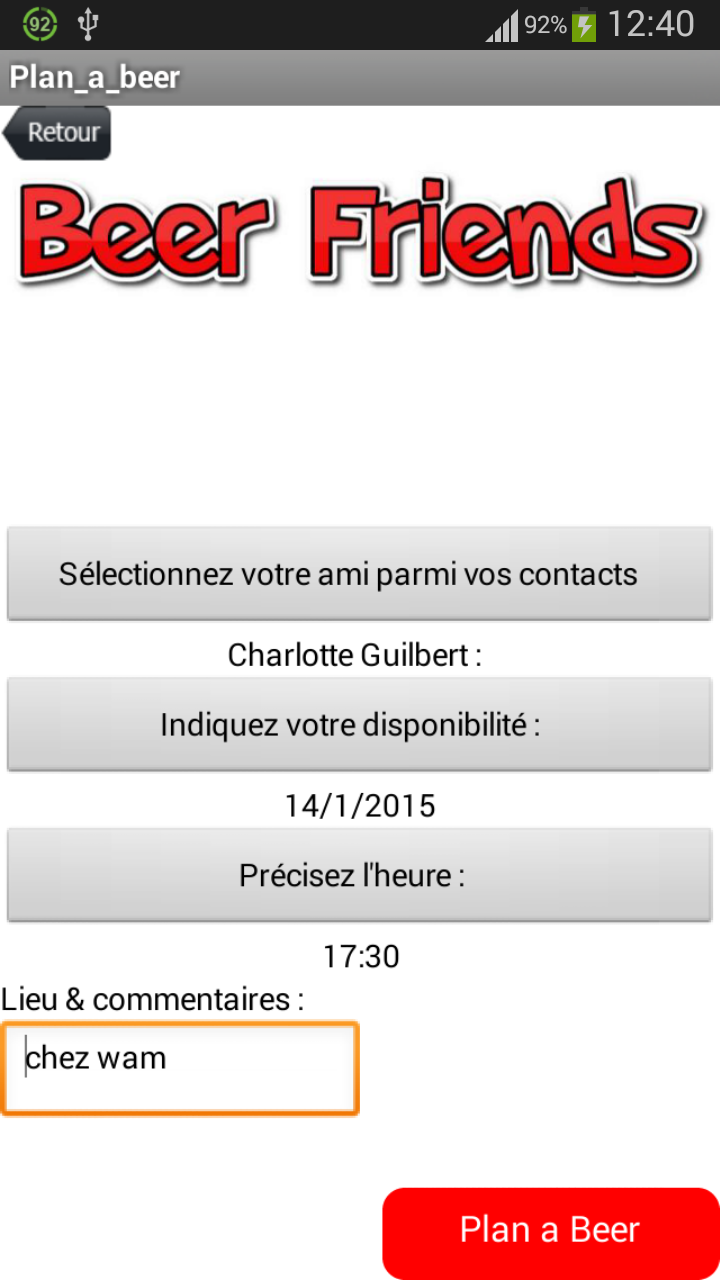Screen dimensions: 720x1280
Task: Tap Indiquez votre disponibilité to pick a date
Action: pyautogui.click(x=359, y=724)
